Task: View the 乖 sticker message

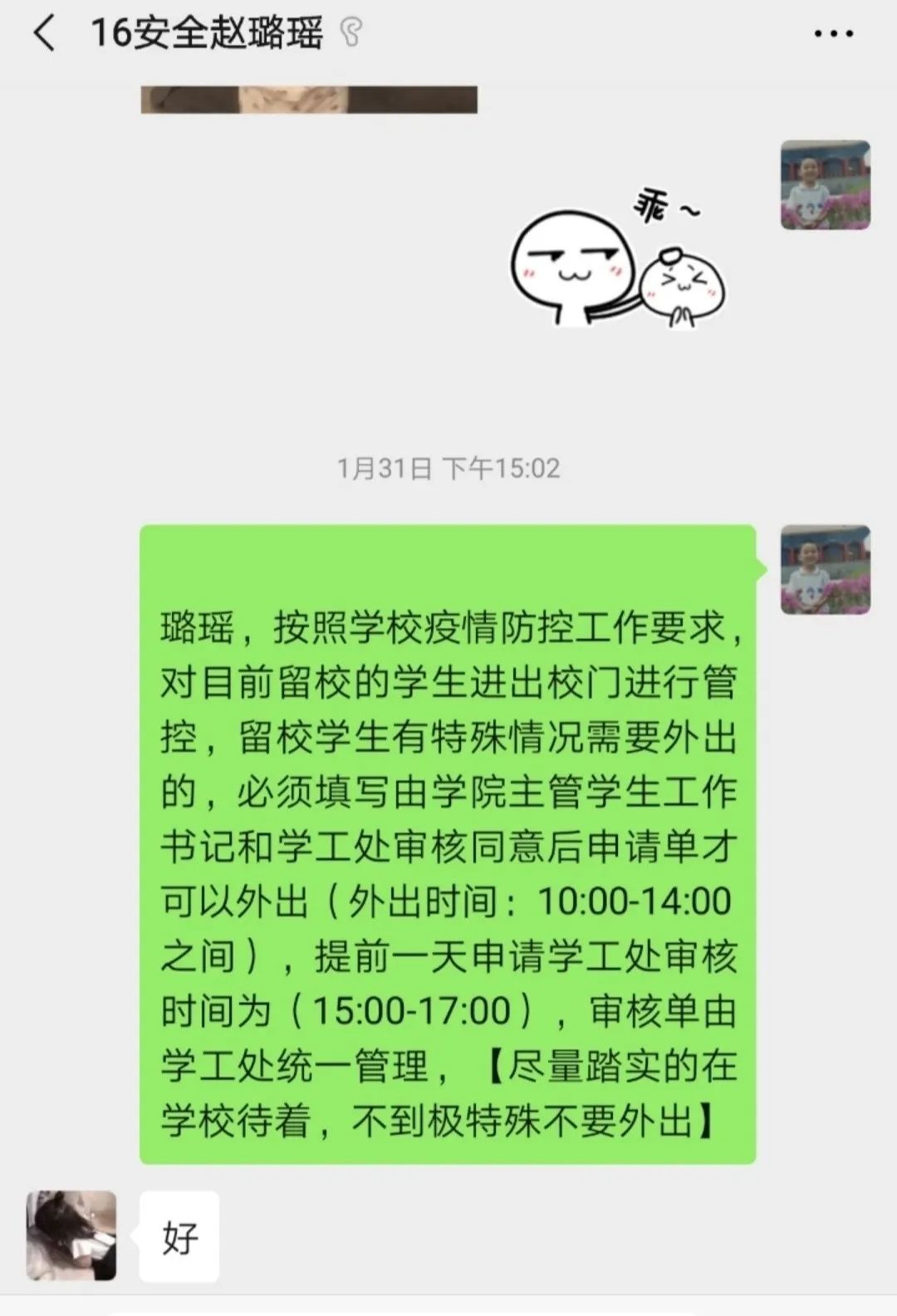Action: (x=618, y=259)
